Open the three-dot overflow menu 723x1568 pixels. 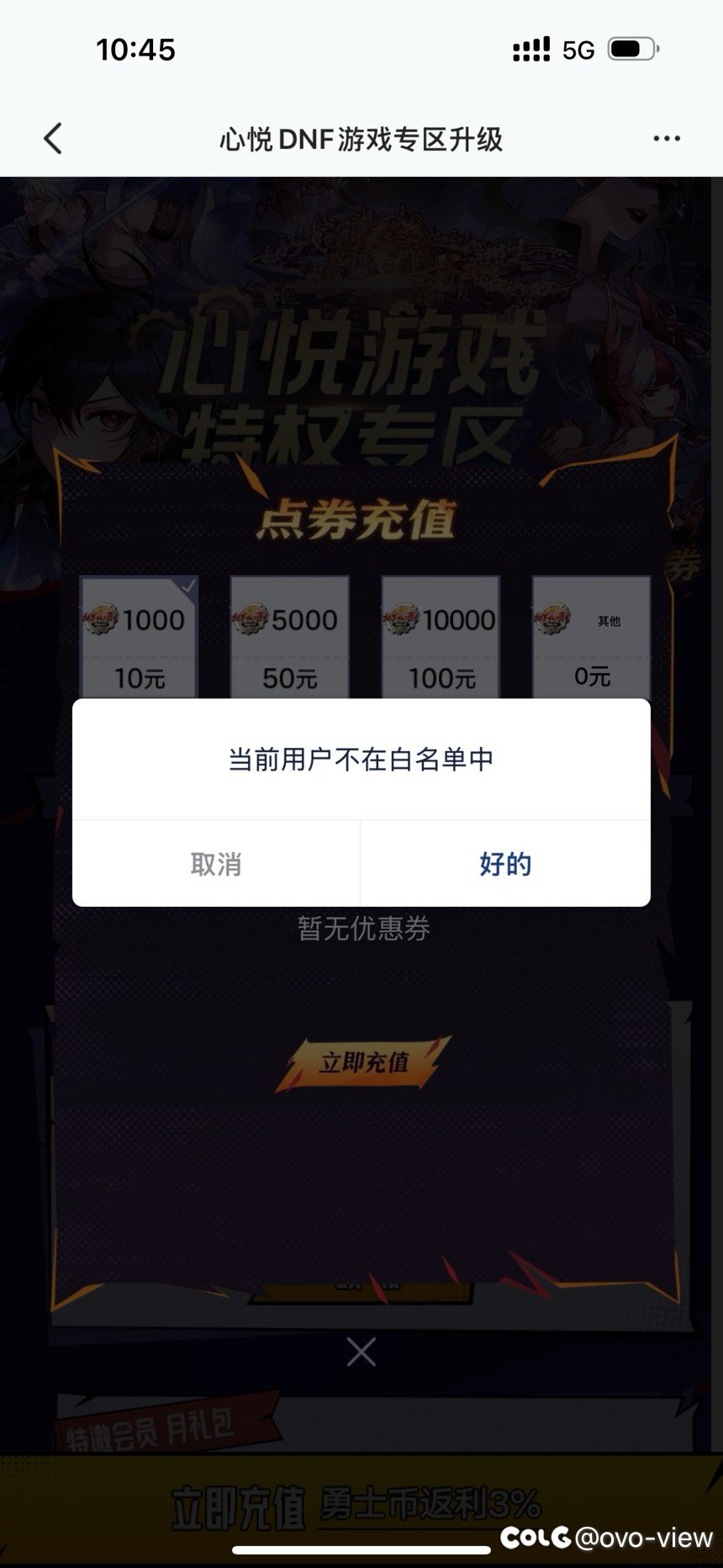(x=666, y=139)
